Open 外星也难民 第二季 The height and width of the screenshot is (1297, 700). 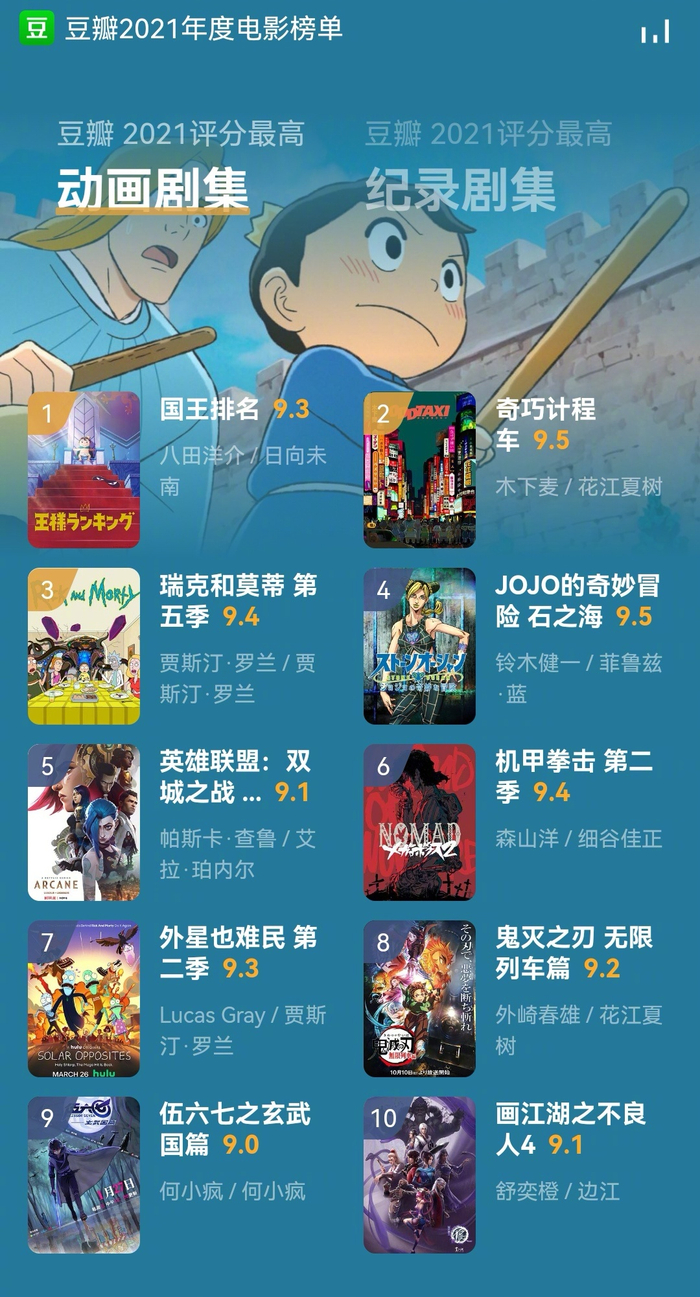182,998
